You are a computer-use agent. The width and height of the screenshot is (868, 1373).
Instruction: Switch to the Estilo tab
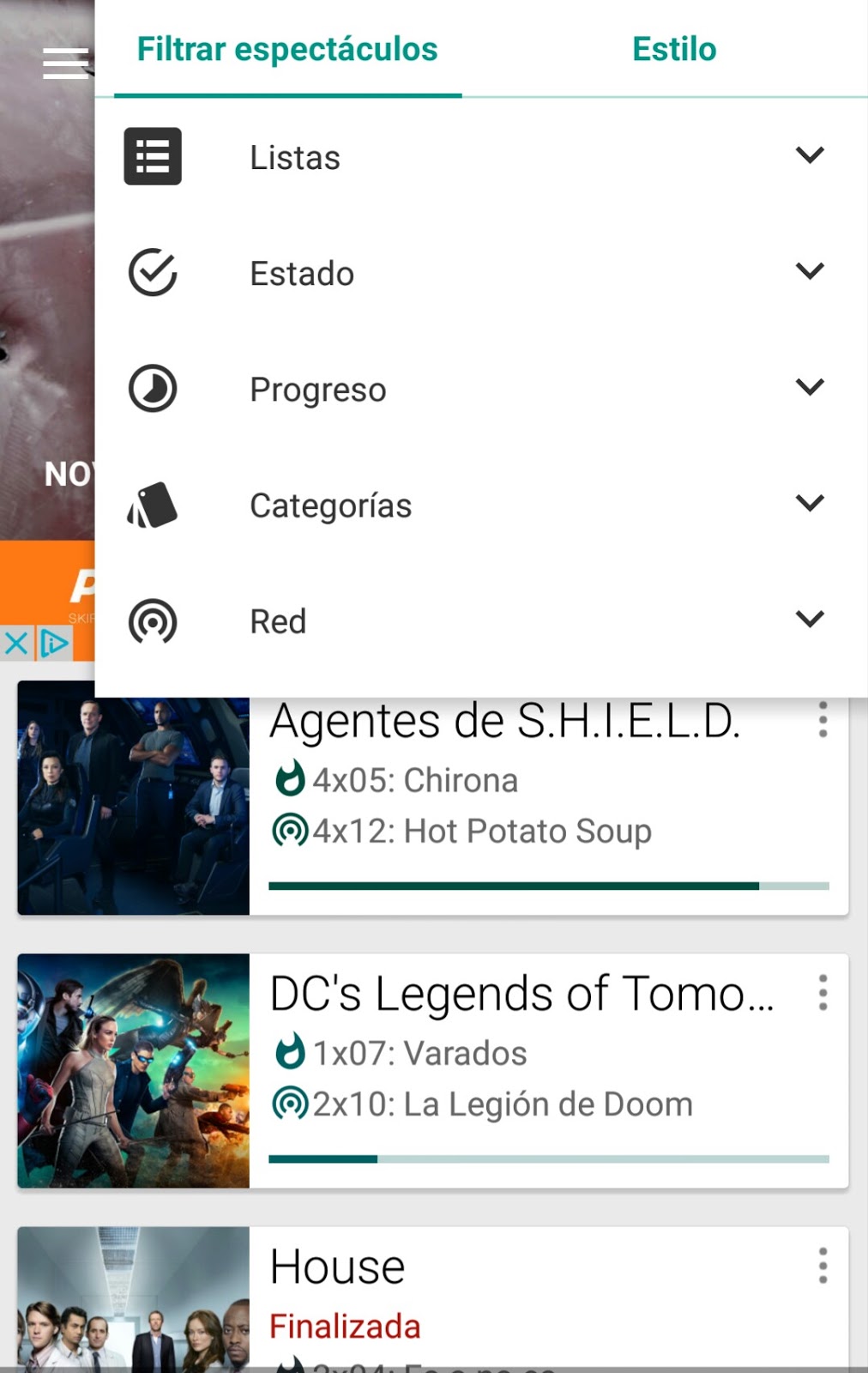(x=673, y=50)
